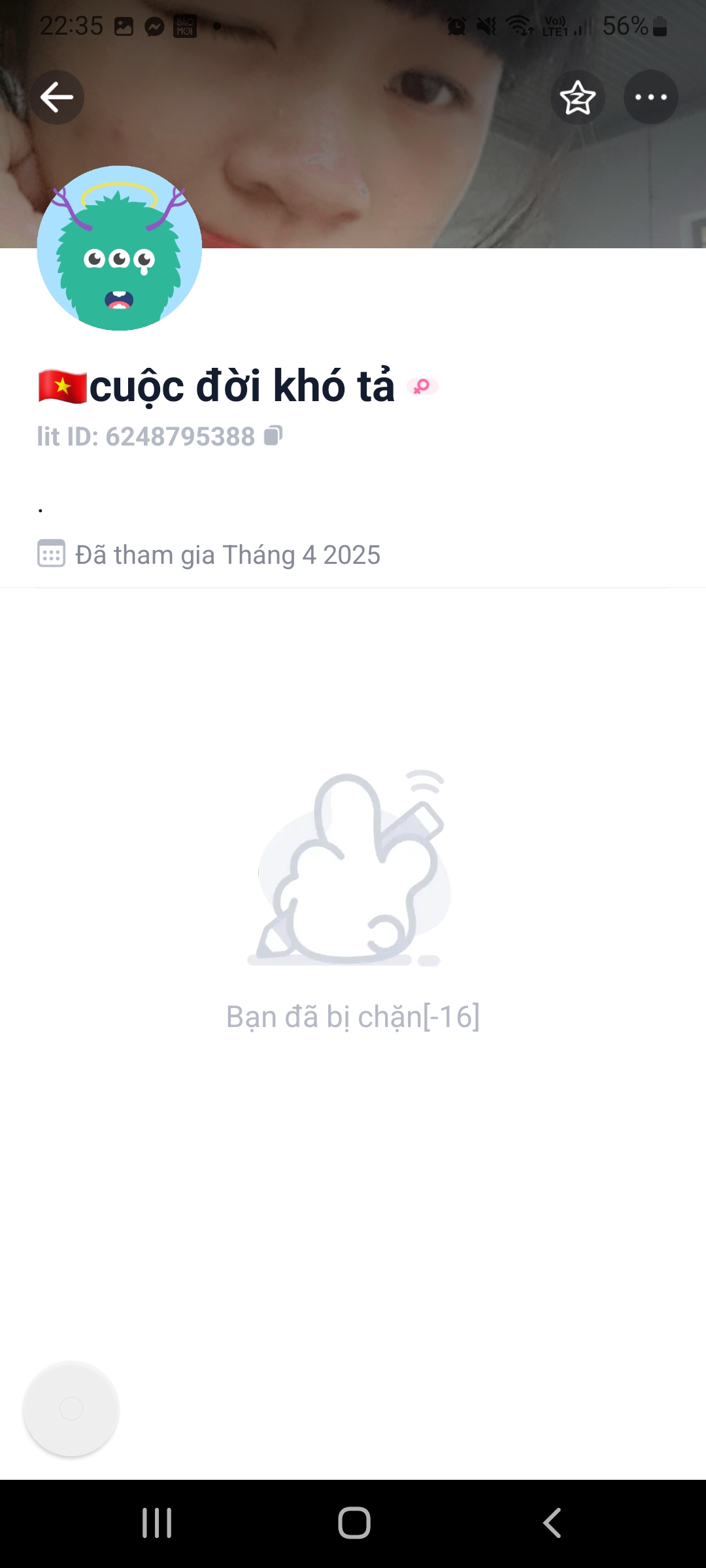Tap the star icon in the header

(578, 97)
